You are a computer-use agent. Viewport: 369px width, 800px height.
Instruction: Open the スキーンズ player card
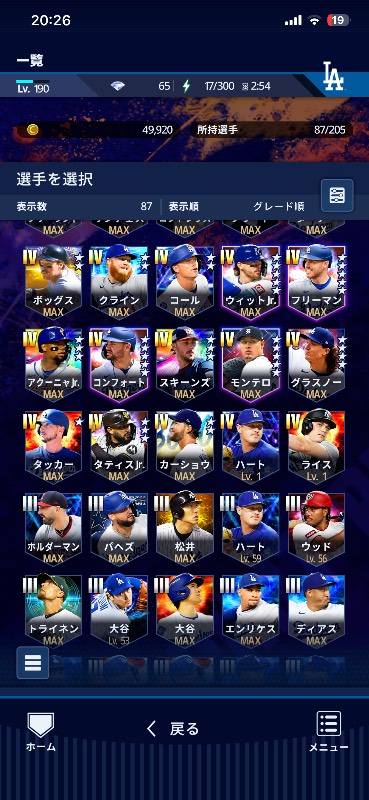(x=185, y=364)
